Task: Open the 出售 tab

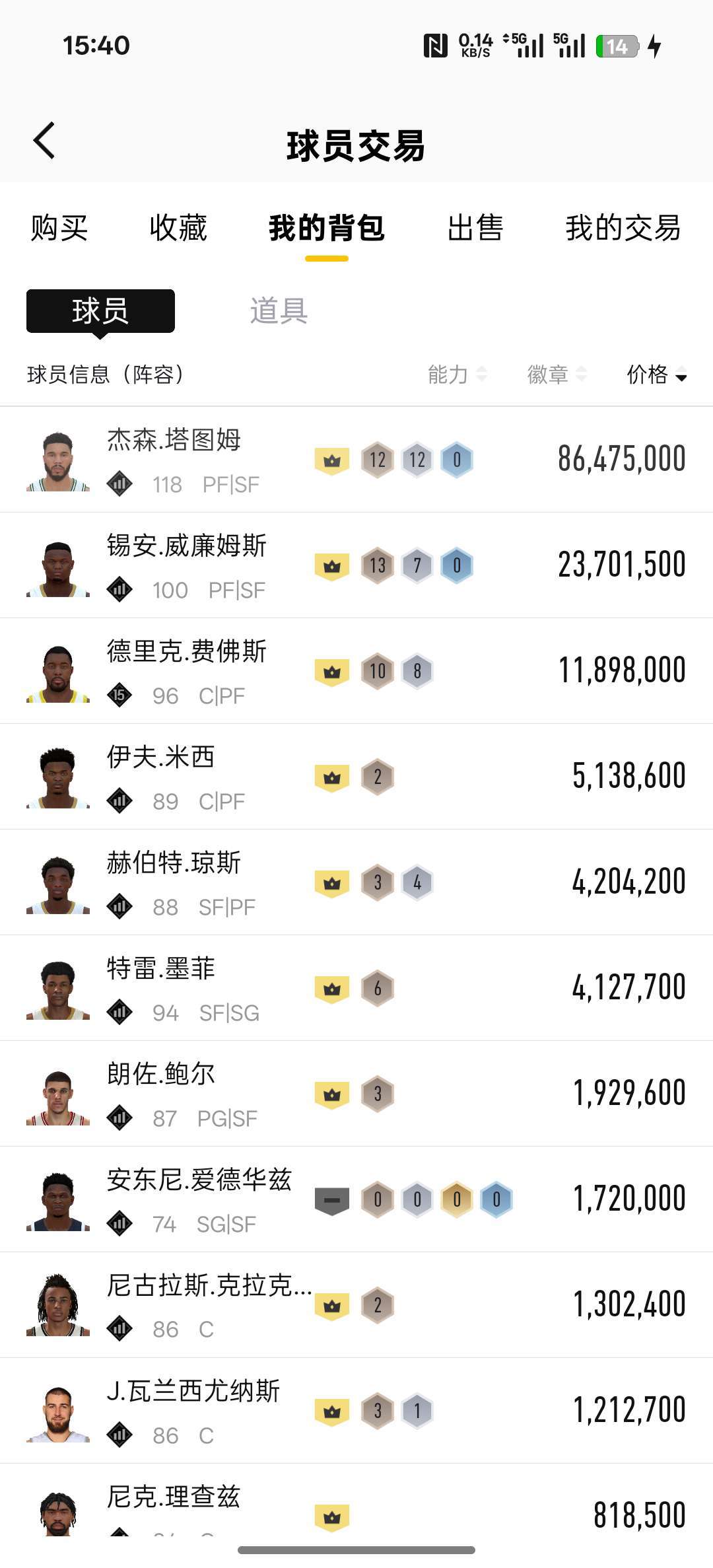Action: (475, 228)
